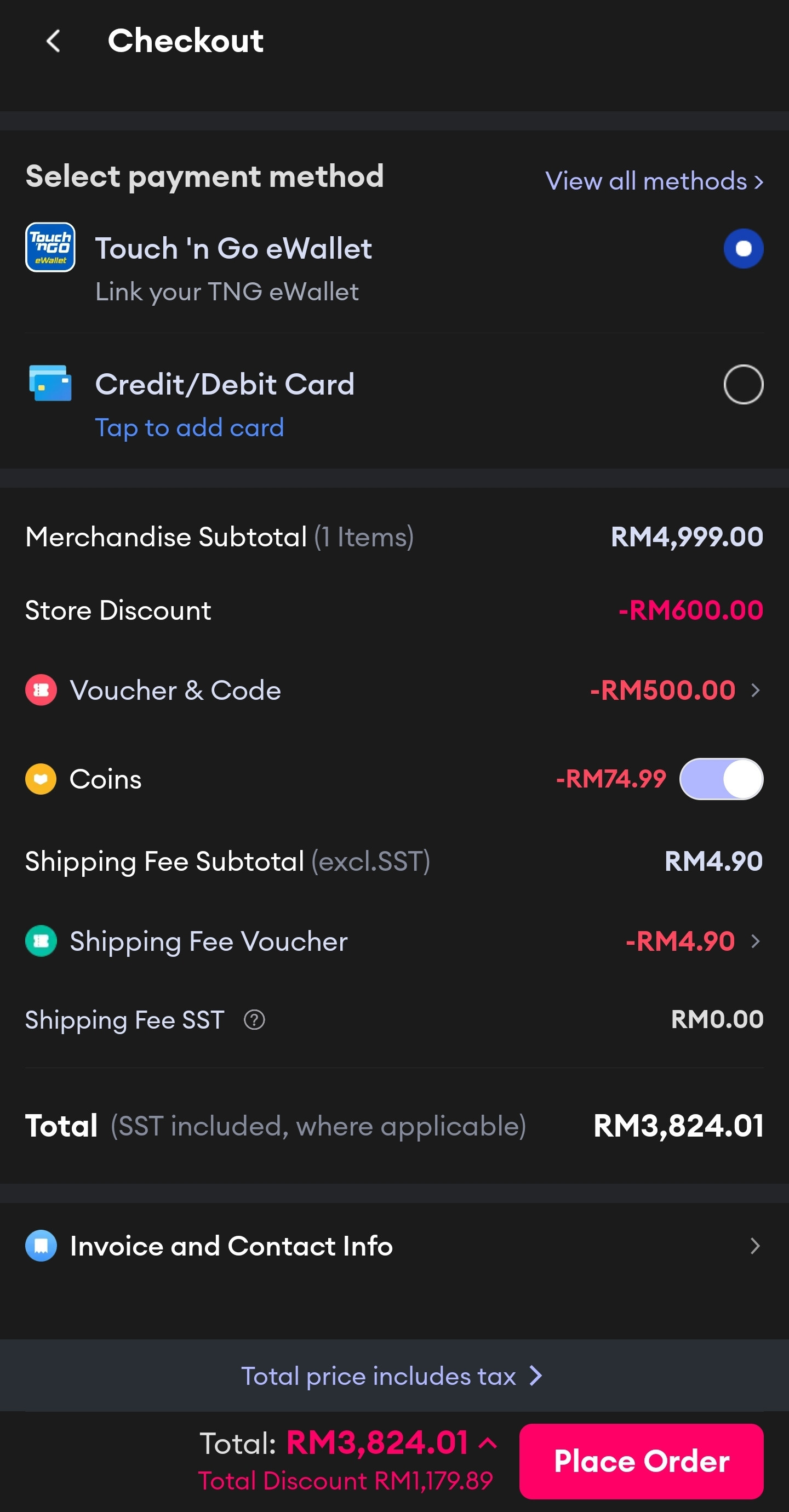The width and height of the screenshot is (789, 1512).
Task: Expand the total breakdown arrow
Action: (488, 1443)
